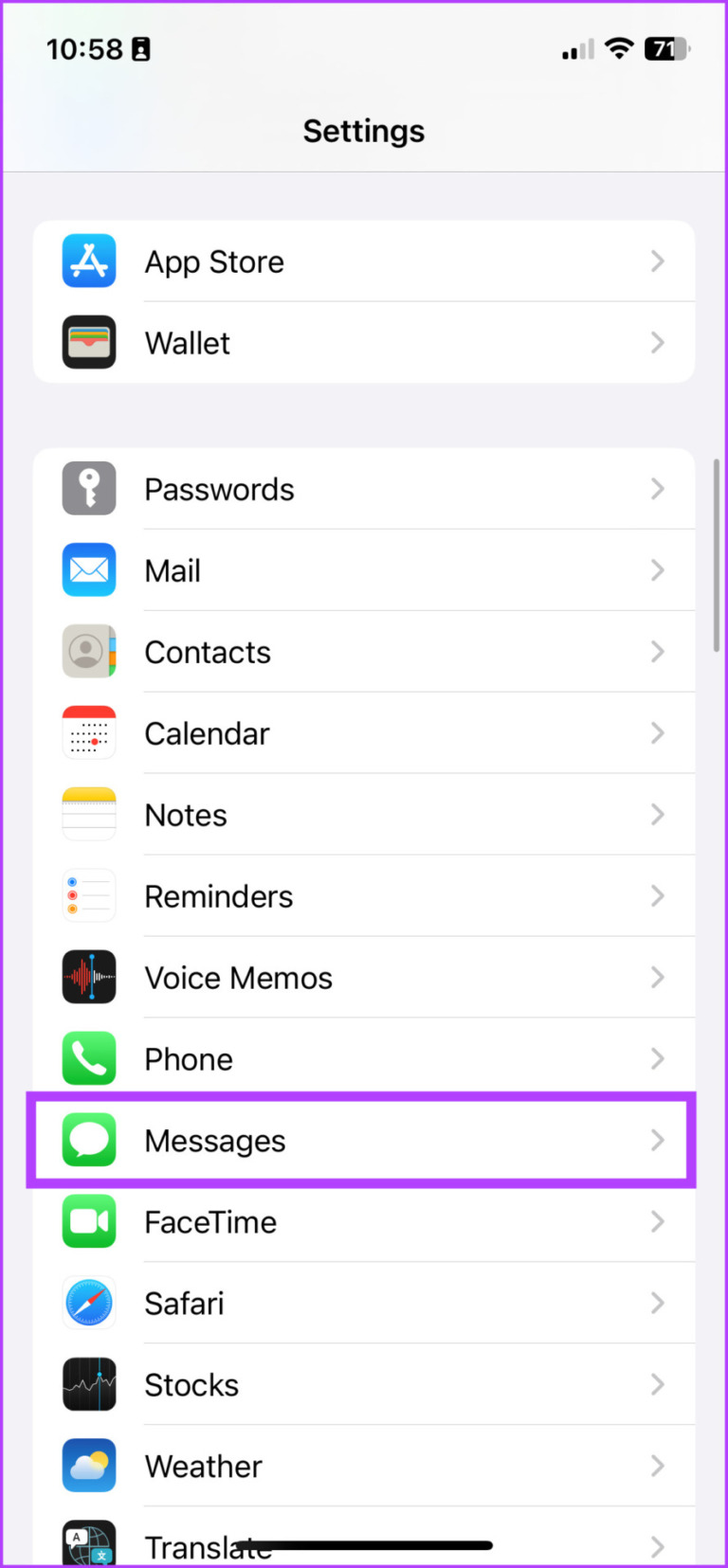
Task: Select the Notes app icon
Action: [x=88, y=814]
